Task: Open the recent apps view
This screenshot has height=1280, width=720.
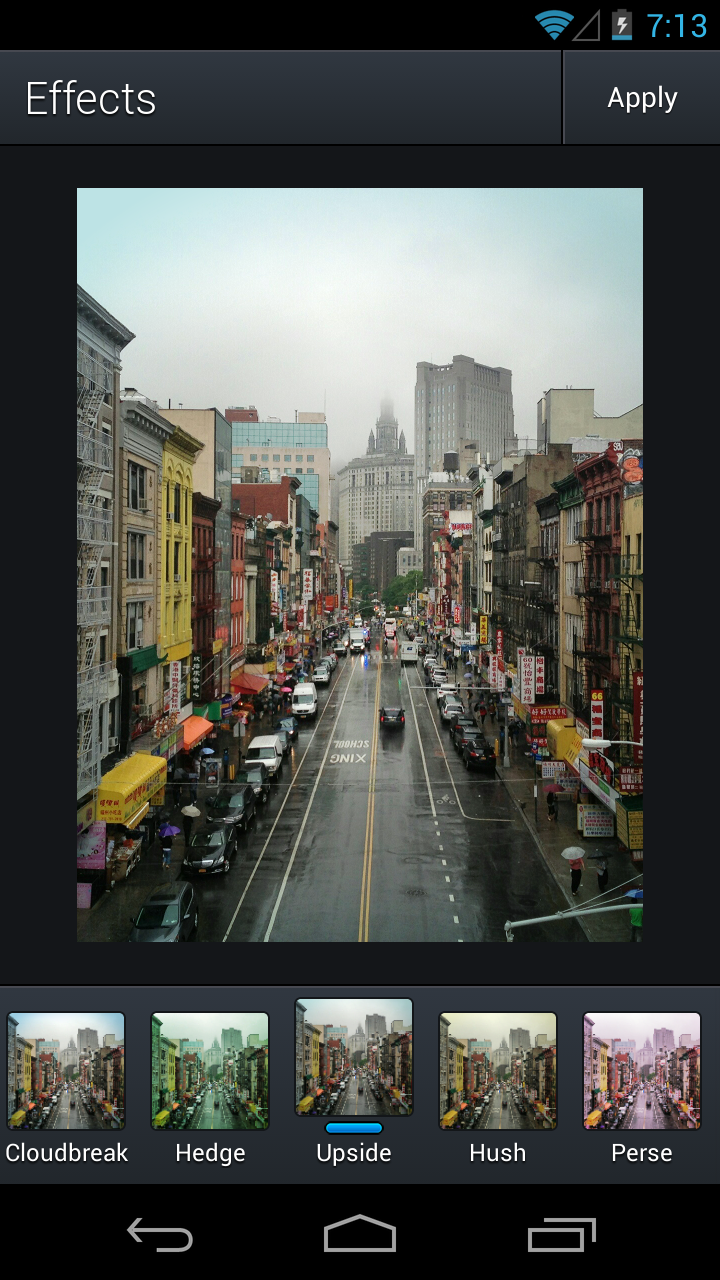Action: pos(561,1234)
